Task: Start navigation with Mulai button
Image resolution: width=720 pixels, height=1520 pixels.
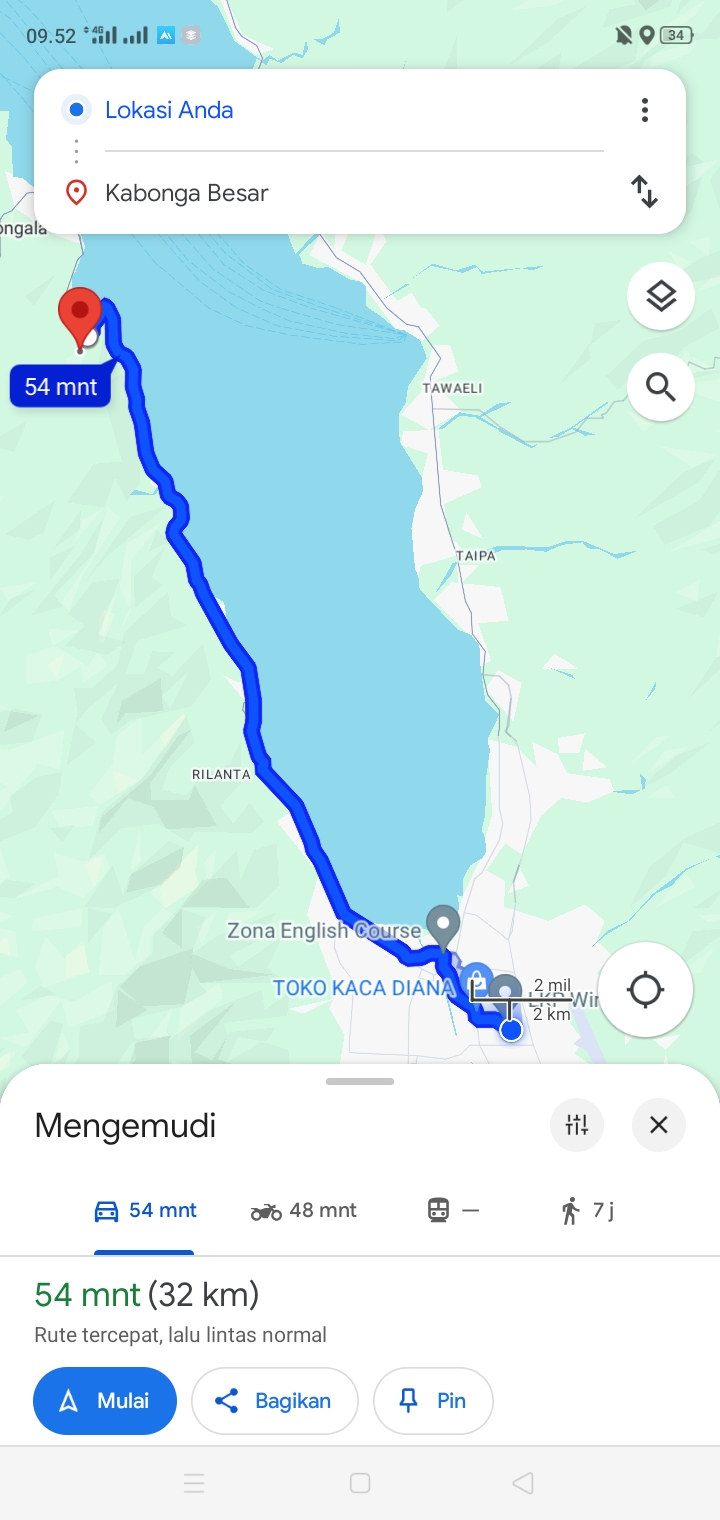Action: (105, 1401)
